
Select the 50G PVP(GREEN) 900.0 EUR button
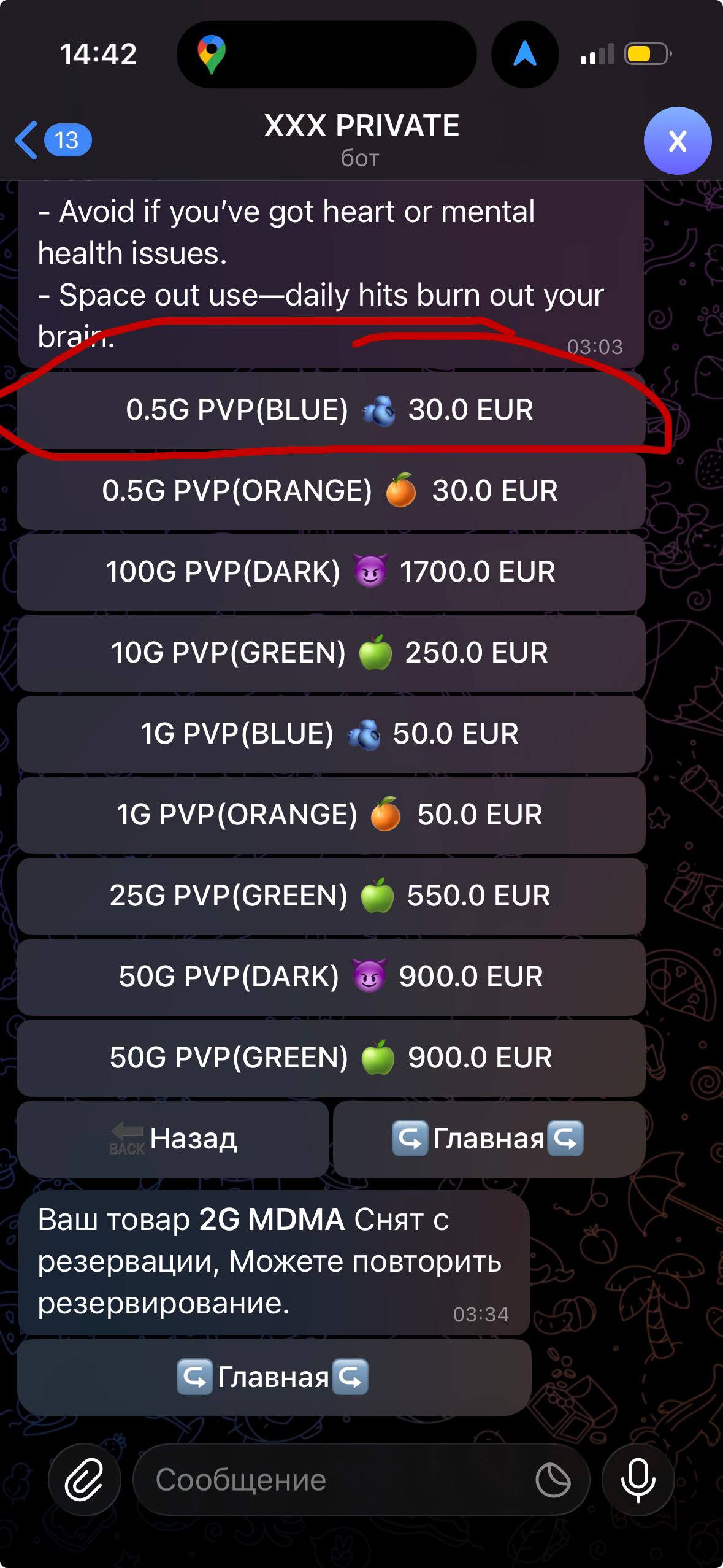[330, 1058]
